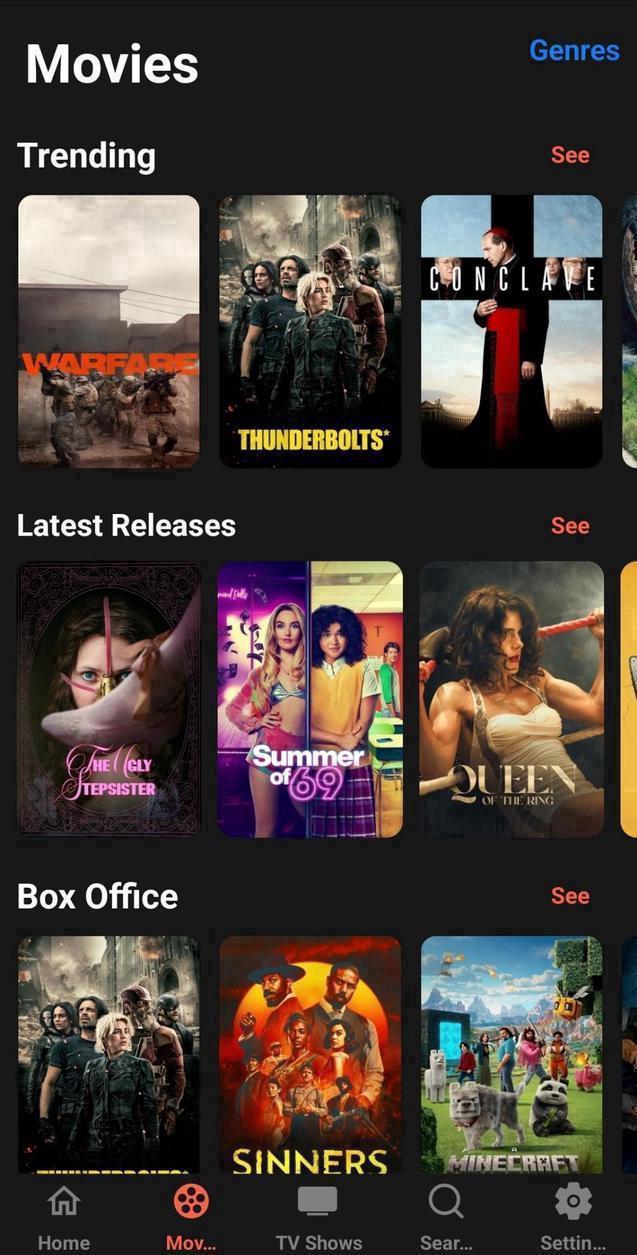
Task: Open The Ugly Stepsister poster
Action: coord(109,698)
